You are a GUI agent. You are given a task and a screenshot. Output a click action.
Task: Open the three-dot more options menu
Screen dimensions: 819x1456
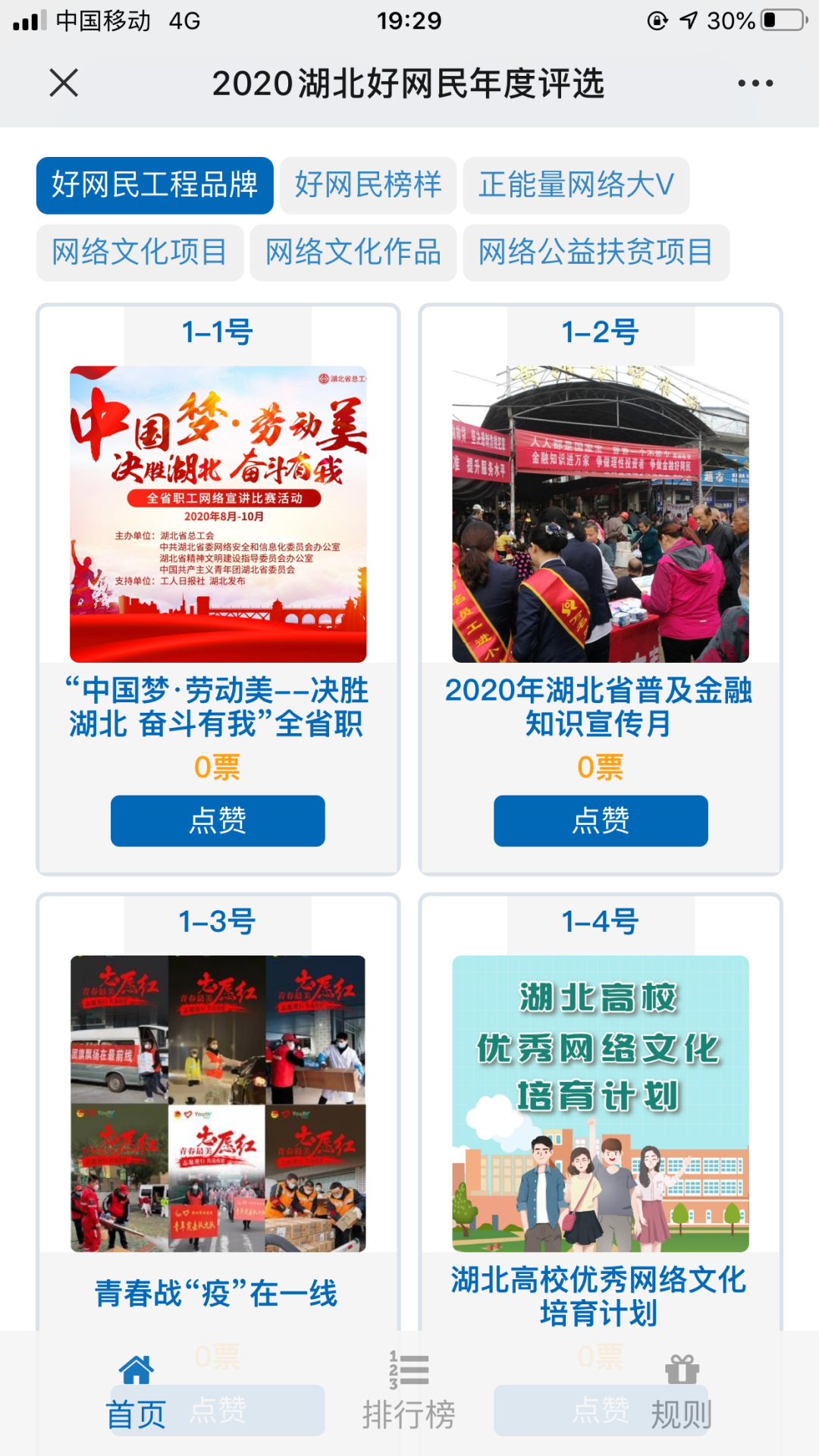tap(755, 83)
